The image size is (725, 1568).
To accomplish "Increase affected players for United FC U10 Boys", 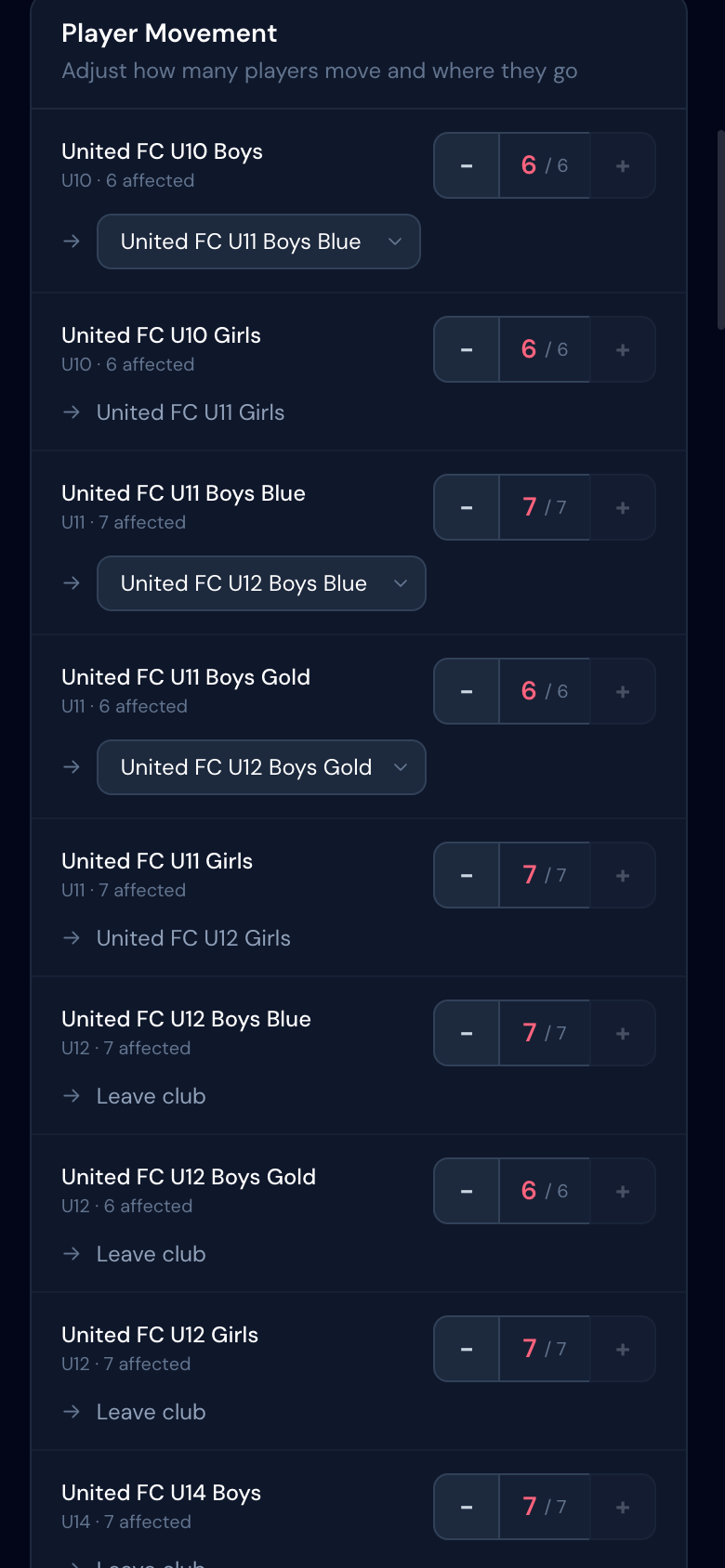I will click(623, 164).
